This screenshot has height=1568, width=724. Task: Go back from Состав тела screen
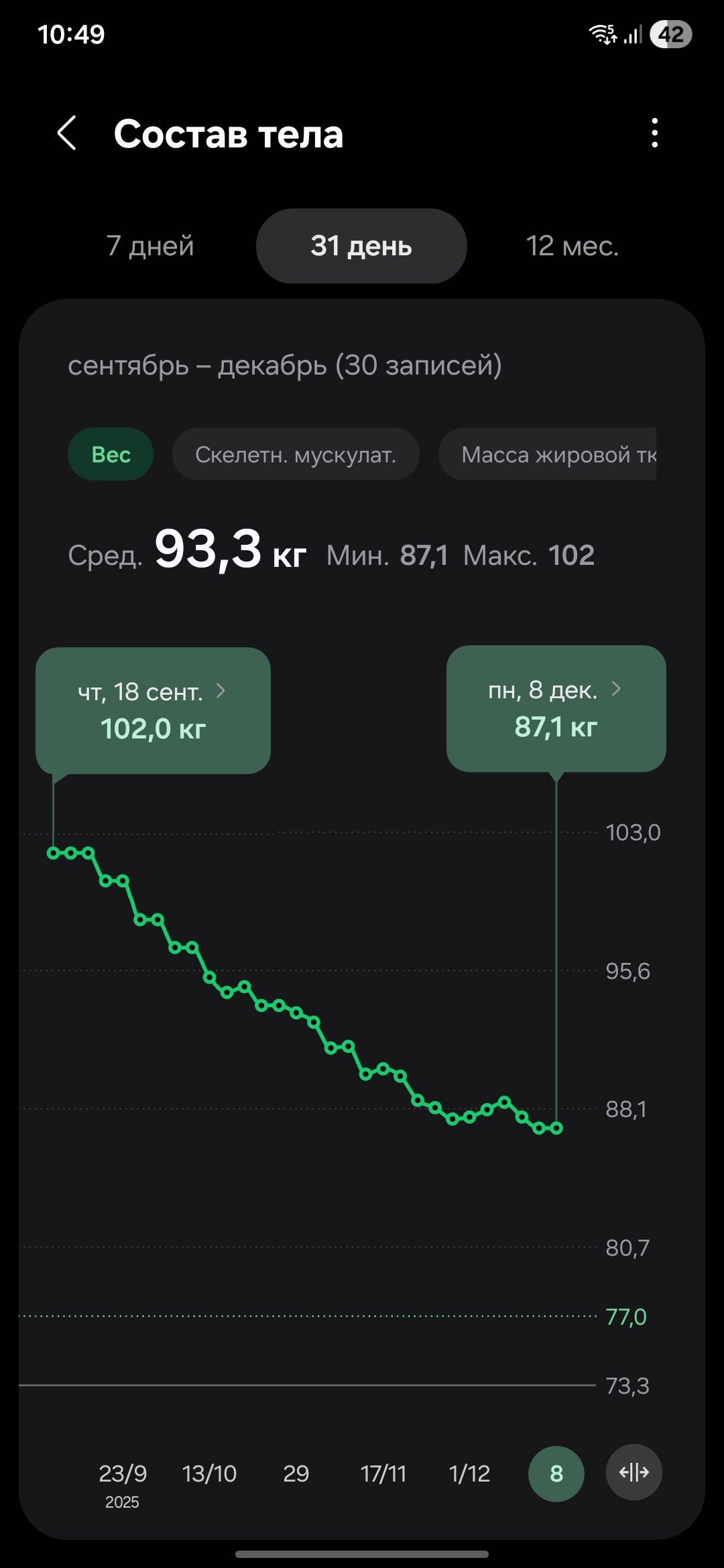[67, 133]
